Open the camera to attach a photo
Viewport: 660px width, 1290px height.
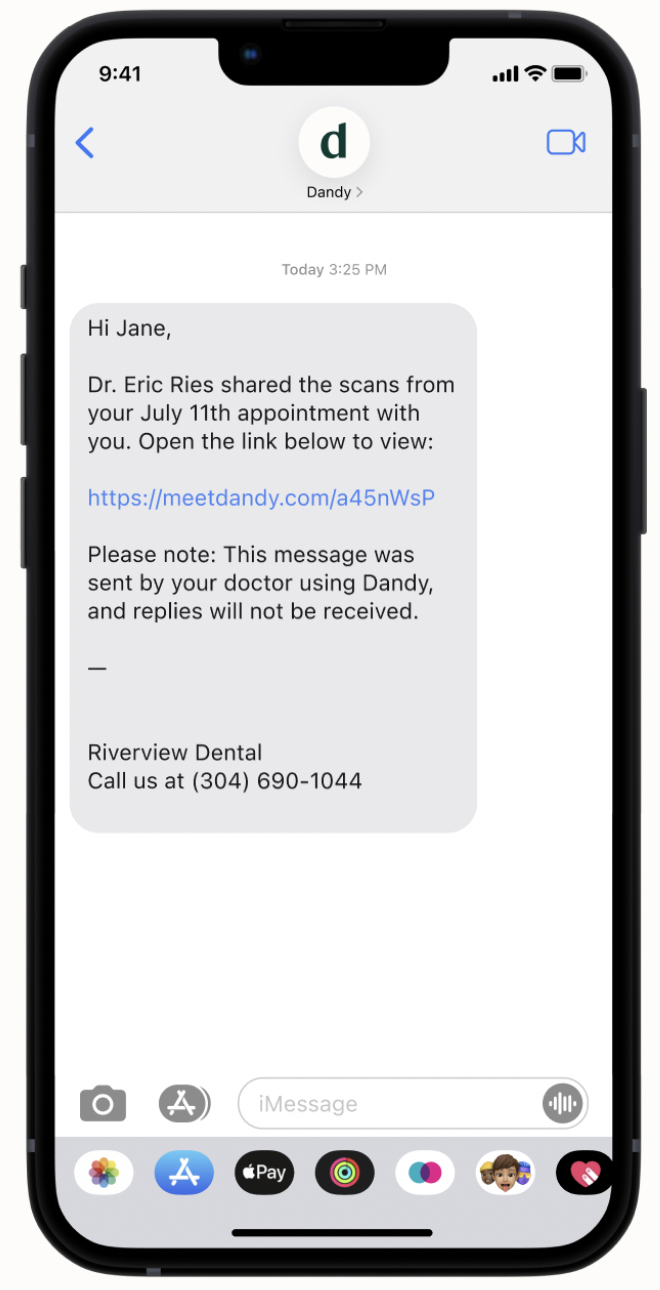[x=103, y=1103]
